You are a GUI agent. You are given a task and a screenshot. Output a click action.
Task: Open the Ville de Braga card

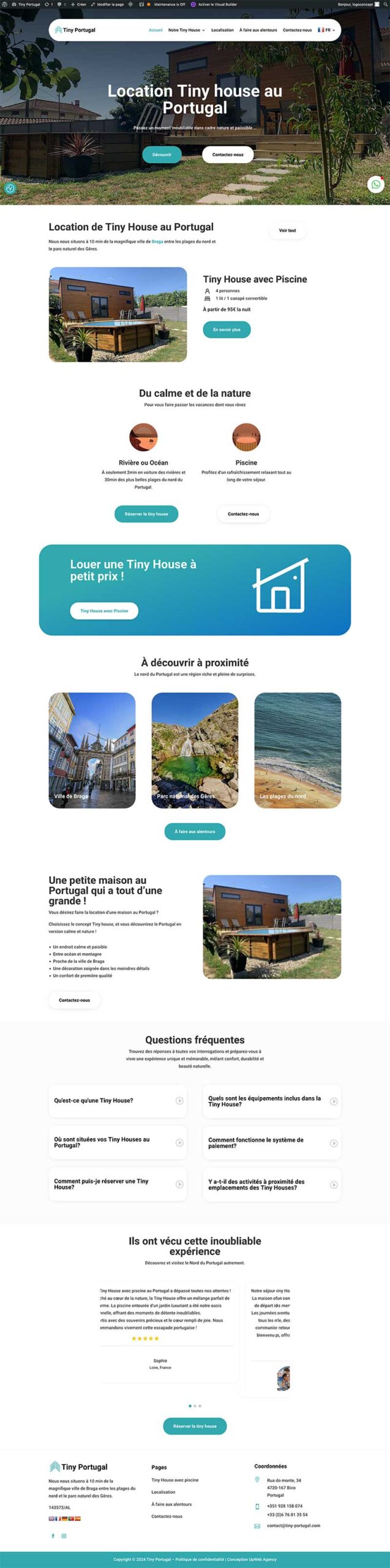(x=92, y=750)
